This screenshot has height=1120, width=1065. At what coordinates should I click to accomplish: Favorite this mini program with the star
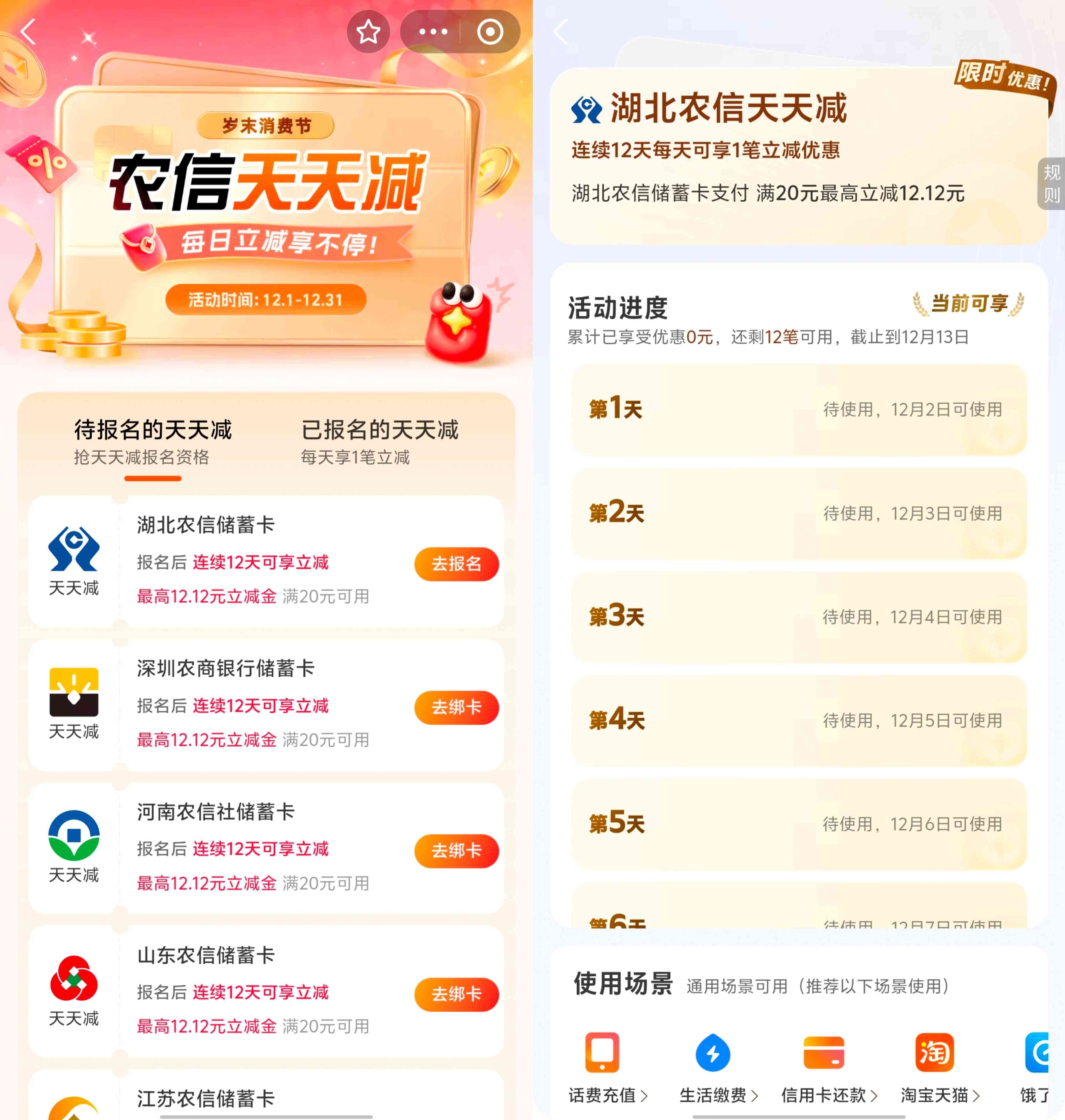click(x=368, y=32)
